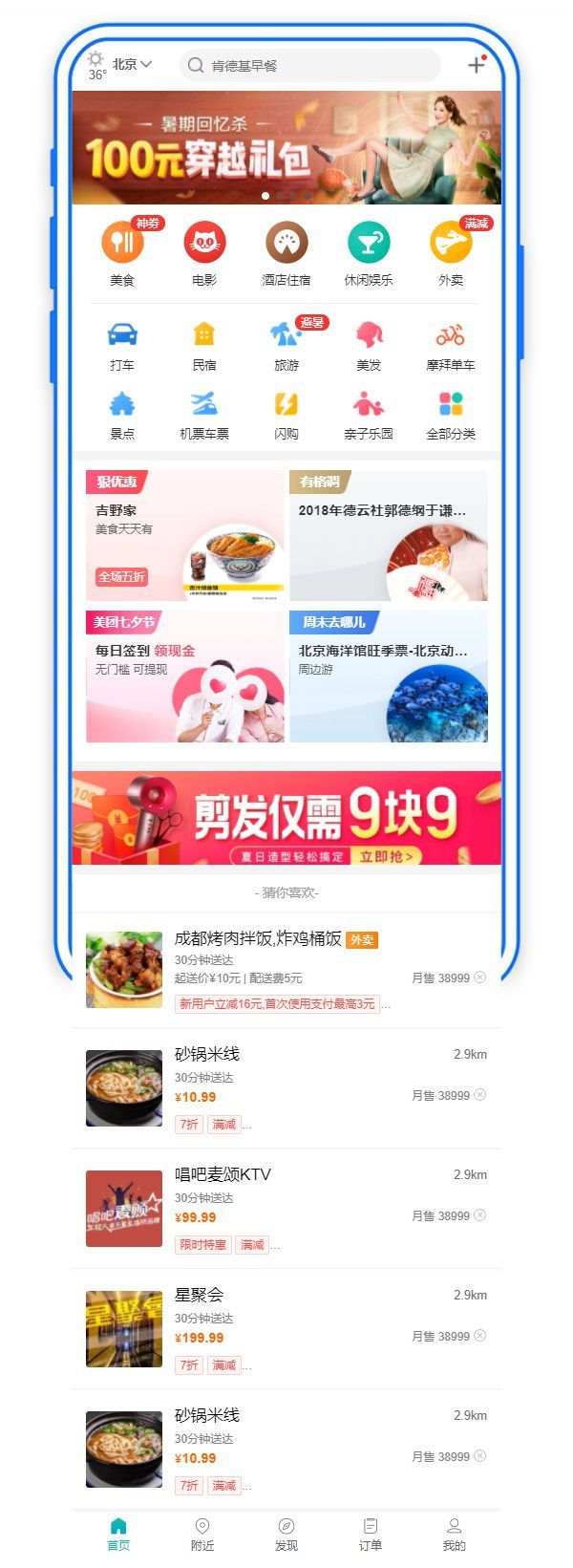Open the 每日签到 领现金 card
Image resolution: width=573 pixels, height=1568 pixels.
click(185, 677)
